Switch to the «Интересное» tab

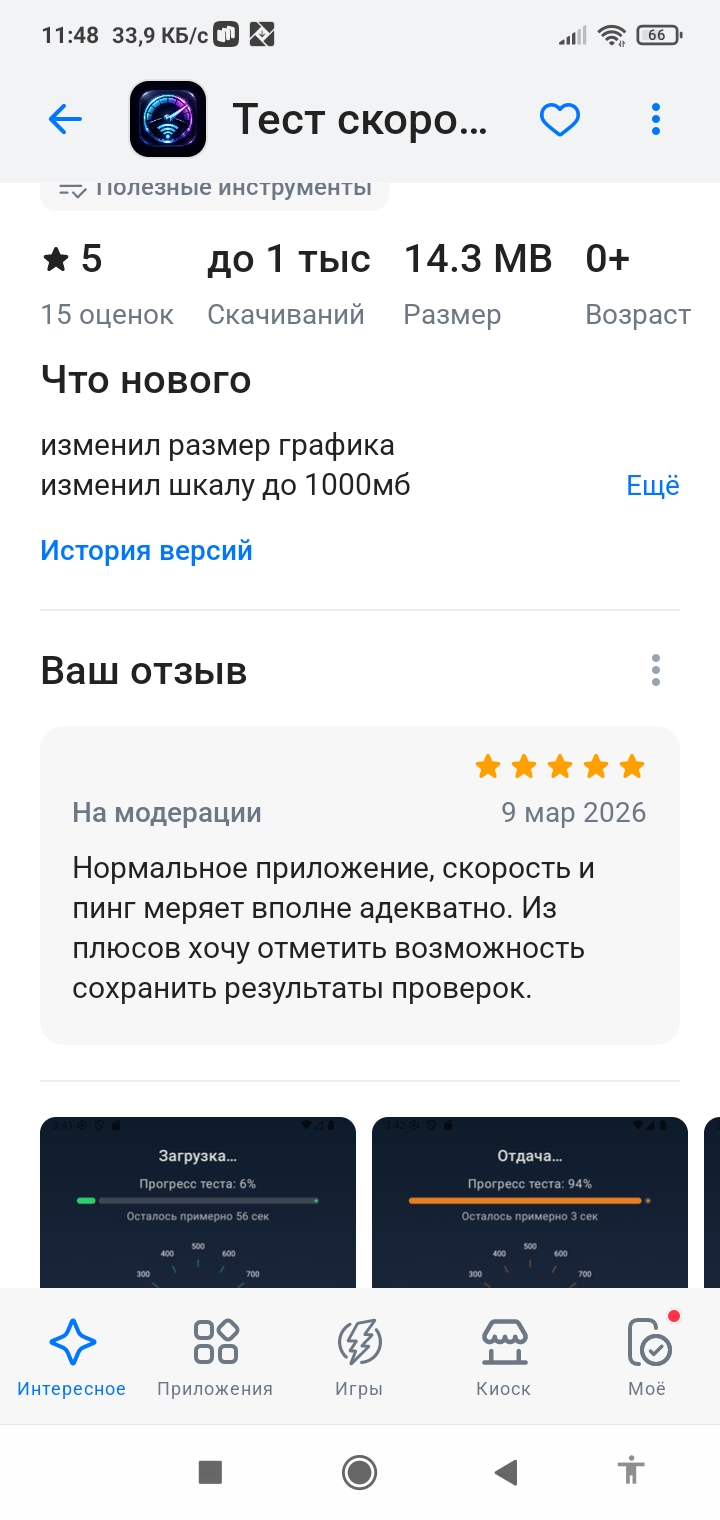point(72,1357)
